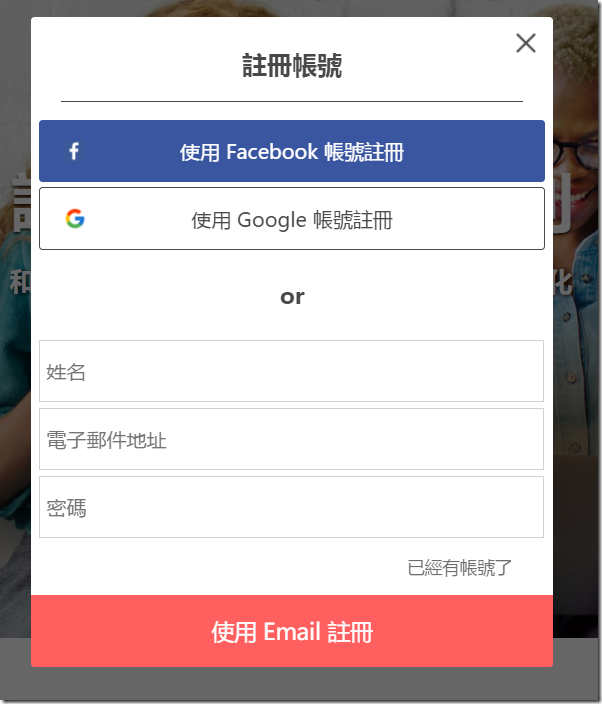Open the 已經有帳號了 login link
602x704 pixels.
coord(460,568)
